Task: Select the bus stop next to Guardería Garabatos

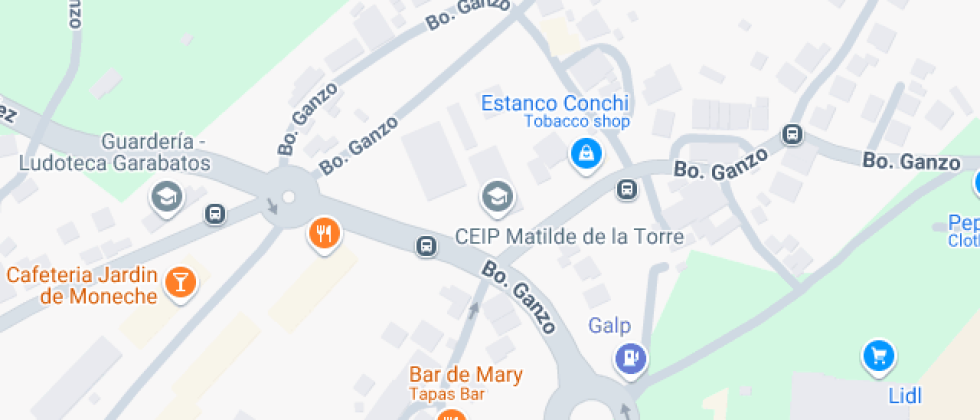Action: 214,213
